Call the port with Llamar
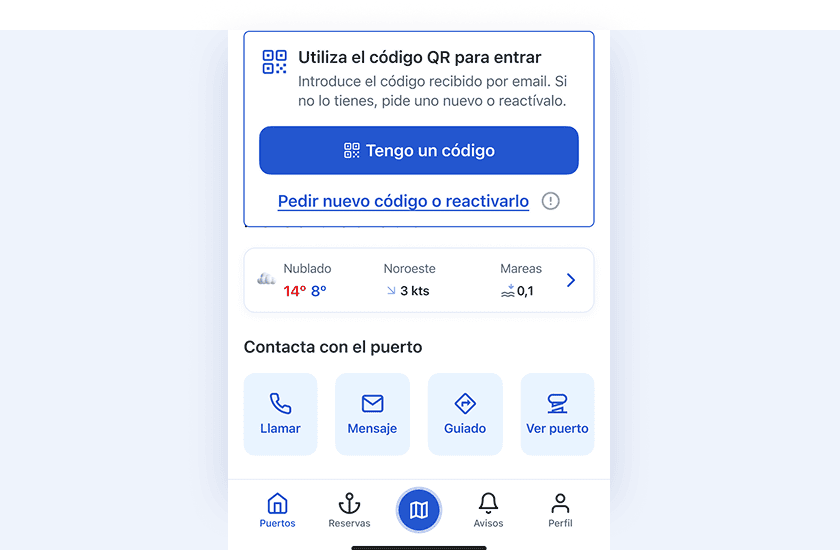 coord(280,414)
